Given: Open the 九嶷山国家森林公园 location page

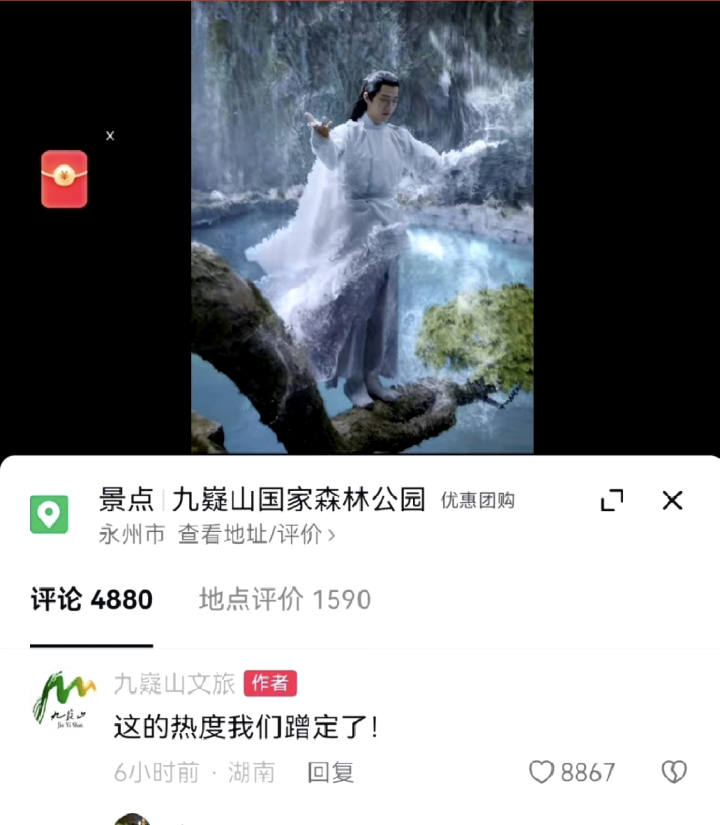Looking at the screenshot, I should tap(298, 499).
